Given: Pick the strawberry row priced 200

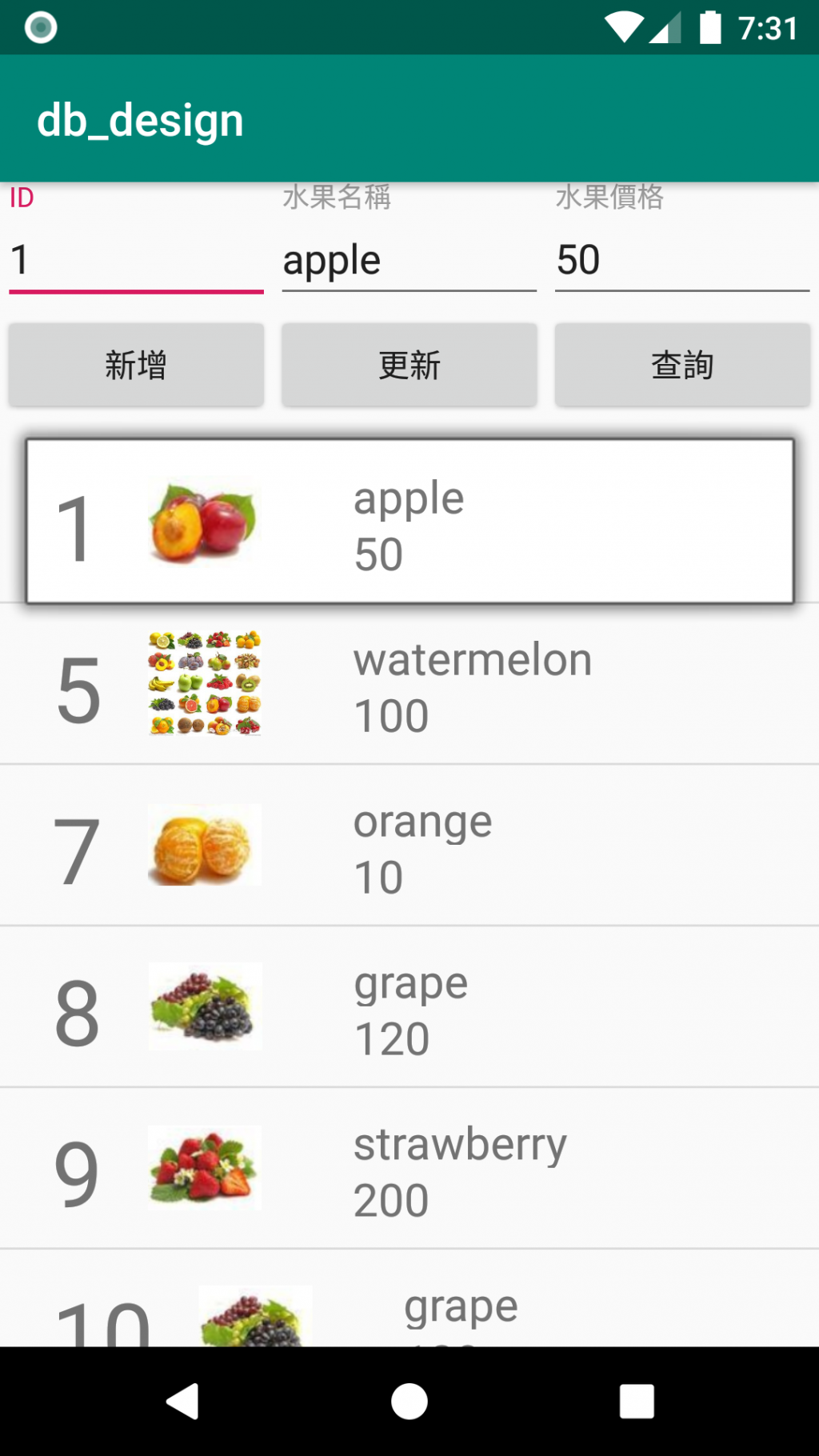Looking at the screenshot, I should (x=409, y=1170).
